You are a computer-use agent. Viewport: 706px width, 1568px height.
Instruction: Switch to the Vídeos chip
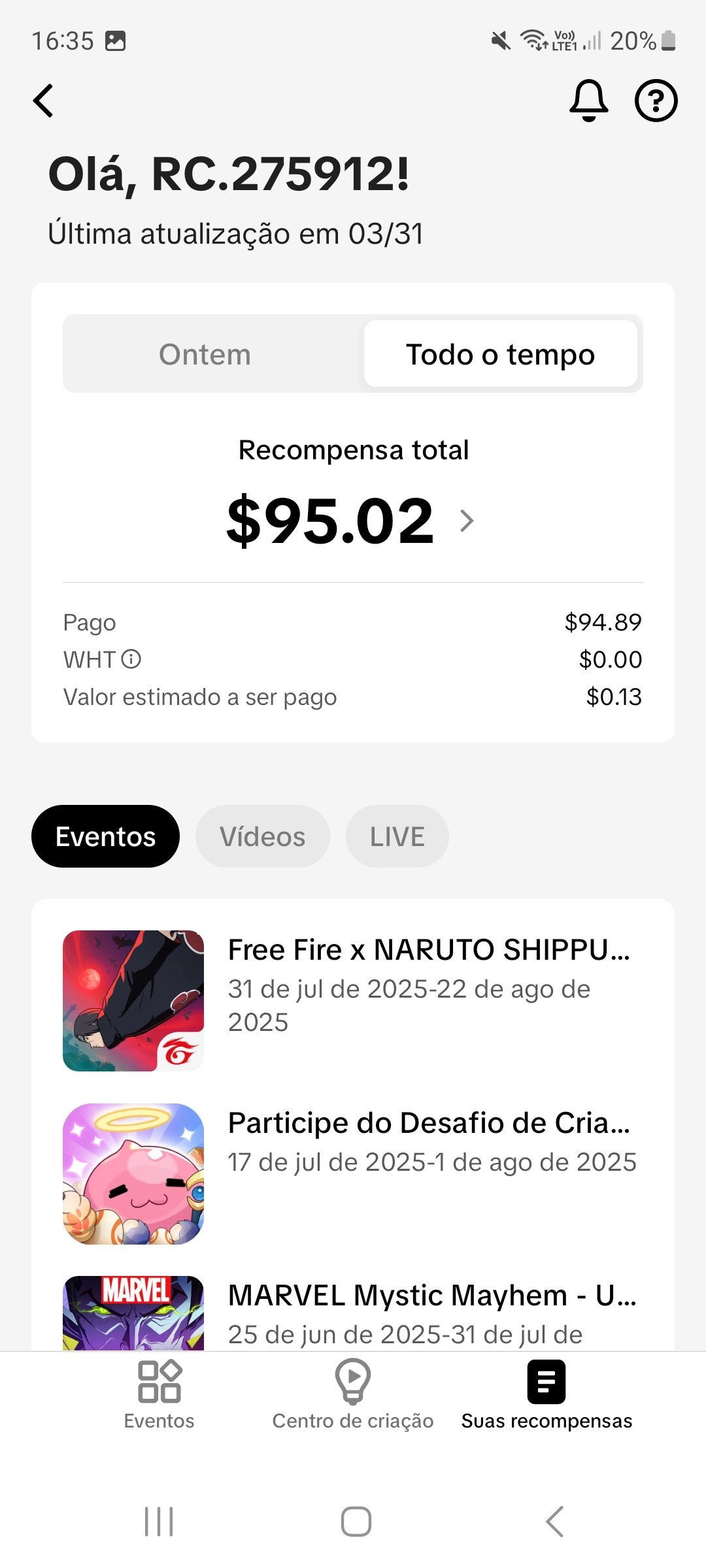[262, 836]
